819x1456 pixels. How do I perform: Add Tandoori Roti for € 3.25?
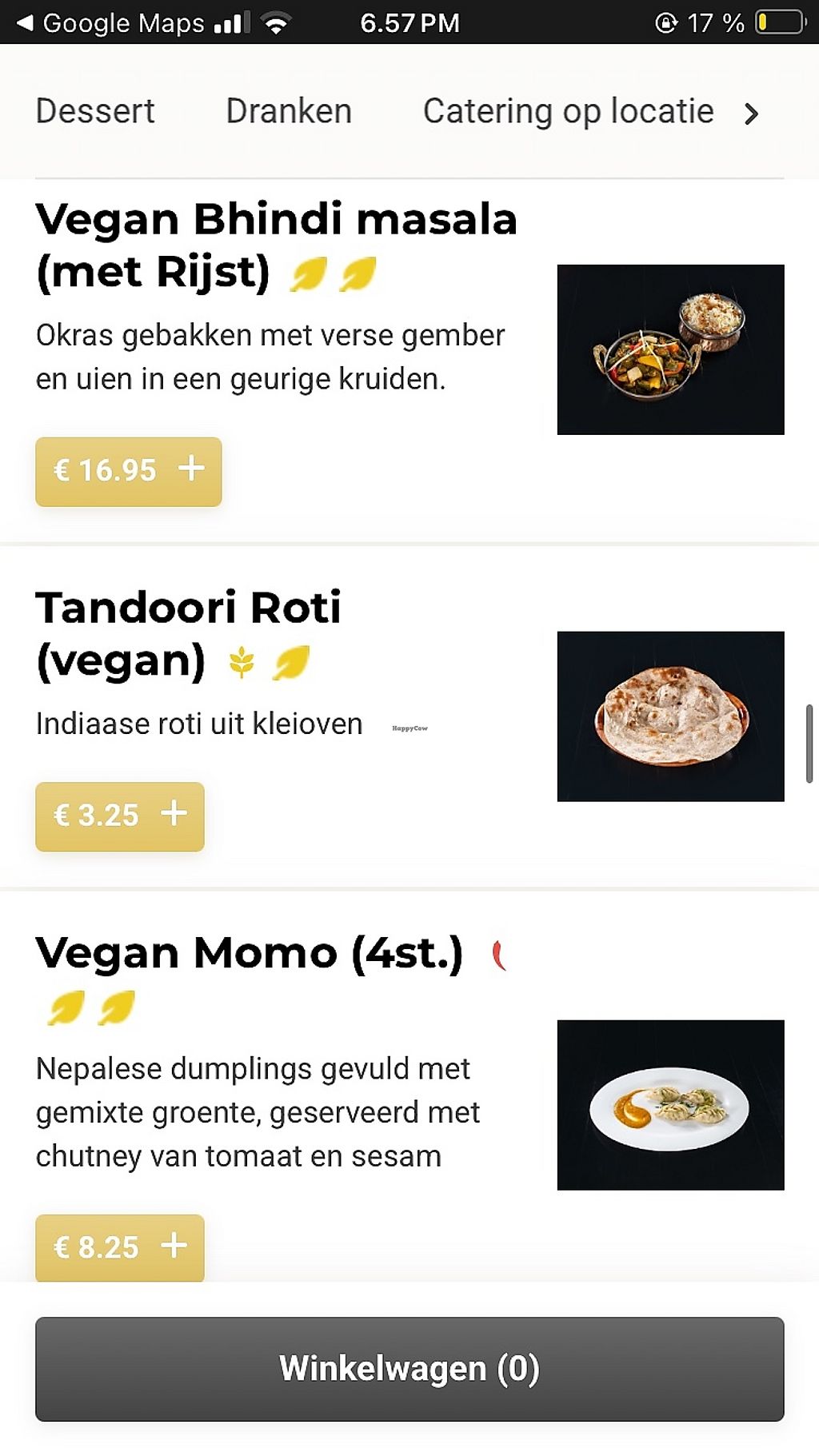coord(120,816)
